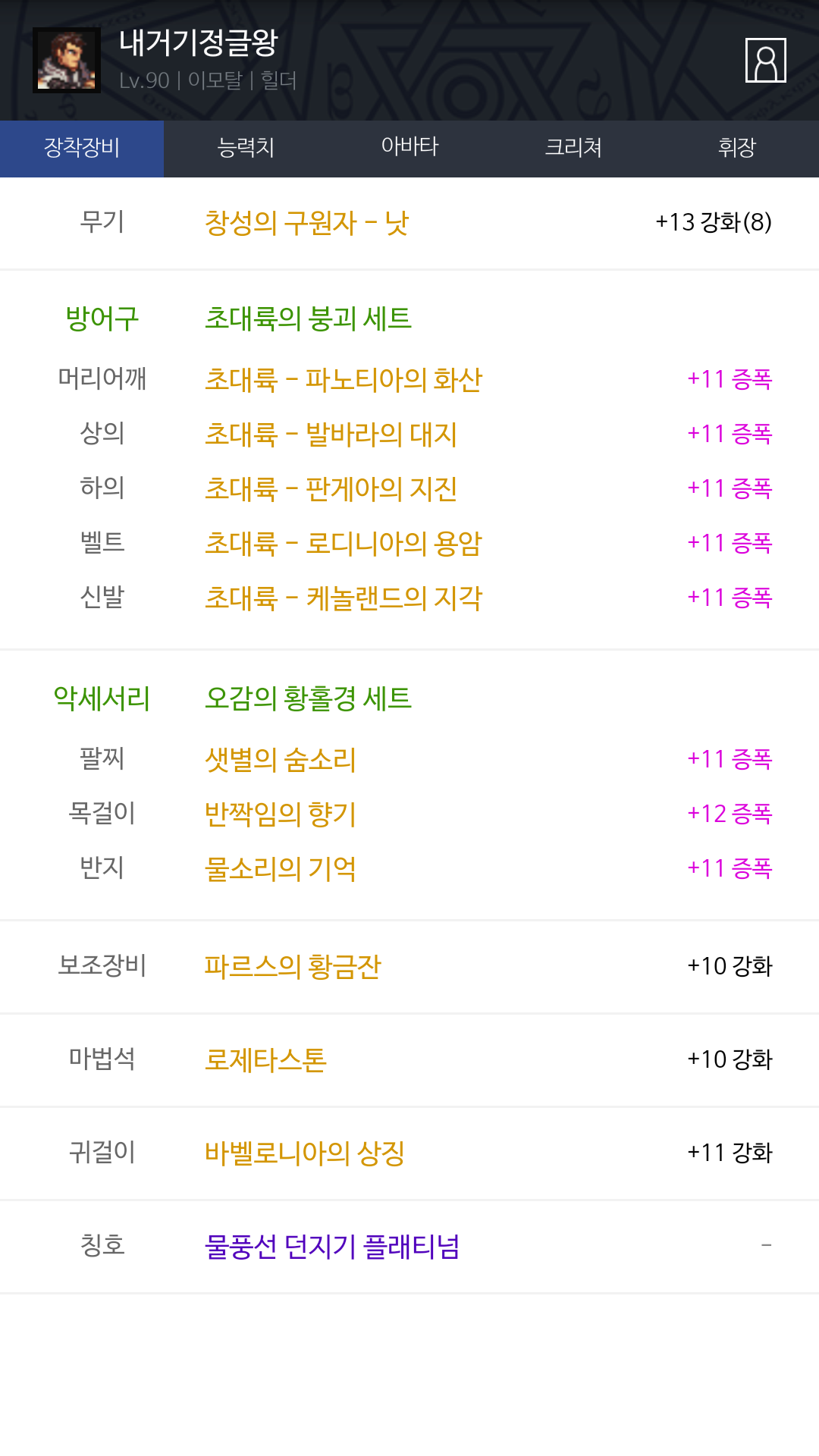Open the character profile icon
This screenshot has width=819, height=1456.
point(765,60)
